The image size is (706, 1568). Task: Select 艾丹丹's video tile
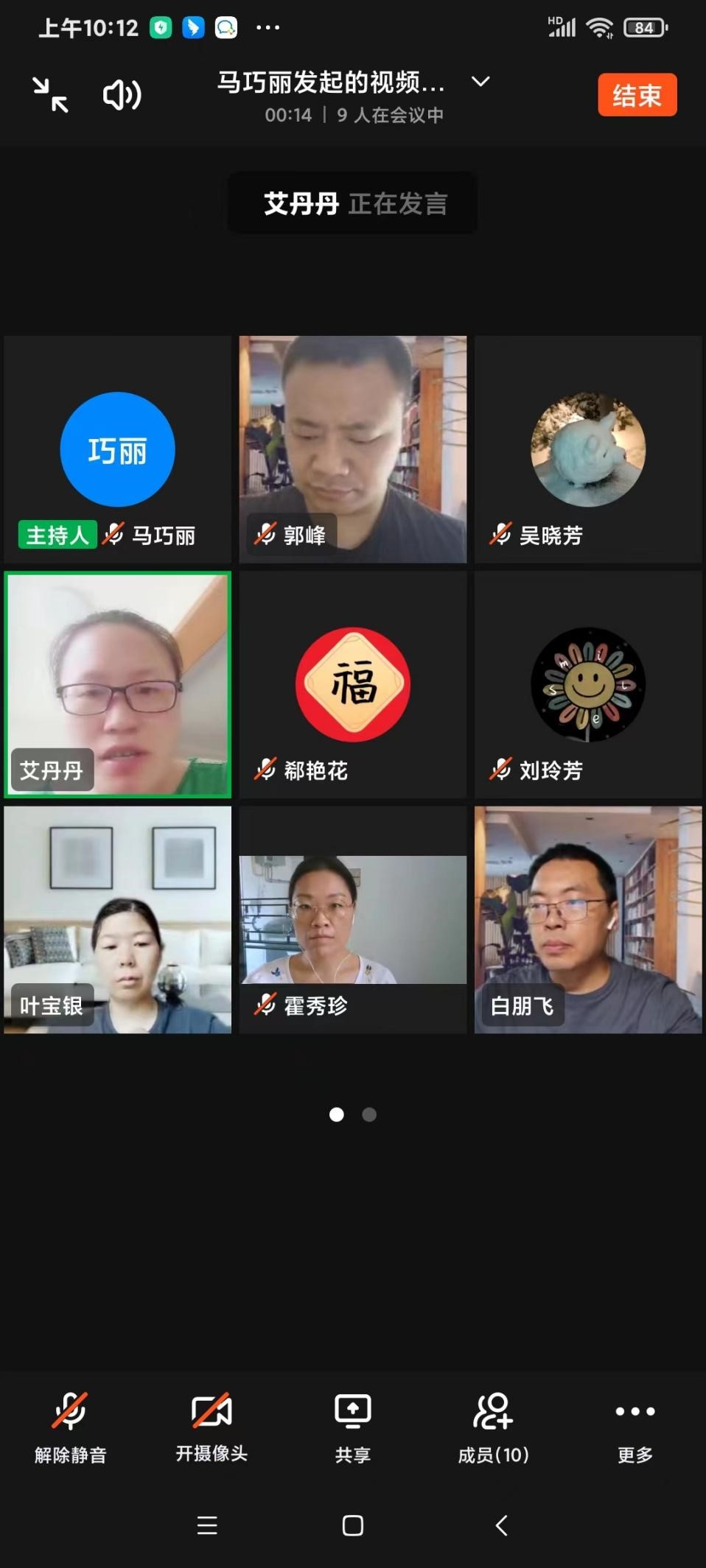[117, 684]
